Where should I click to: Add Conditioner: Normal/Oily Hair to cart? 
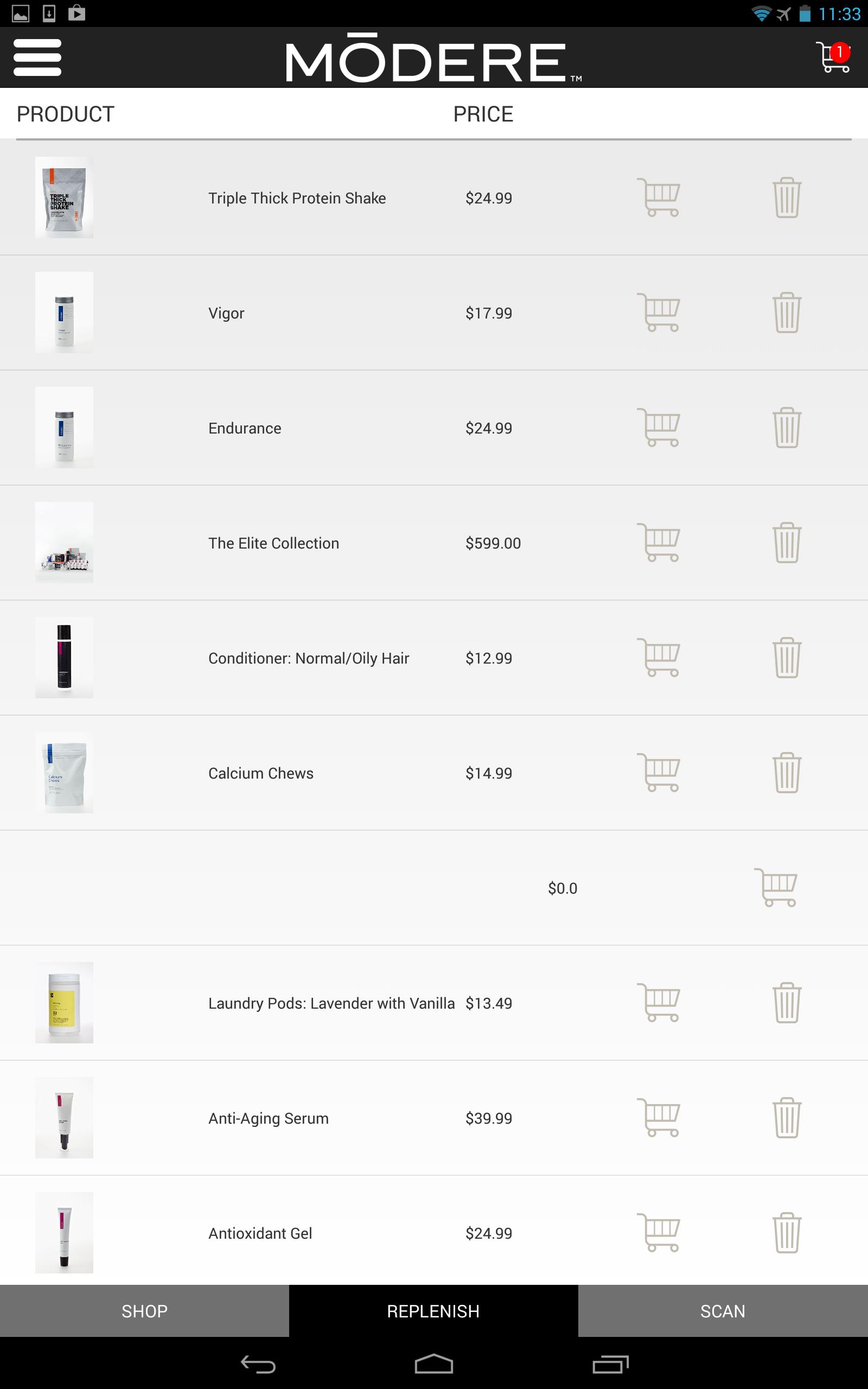click(659, 658)
